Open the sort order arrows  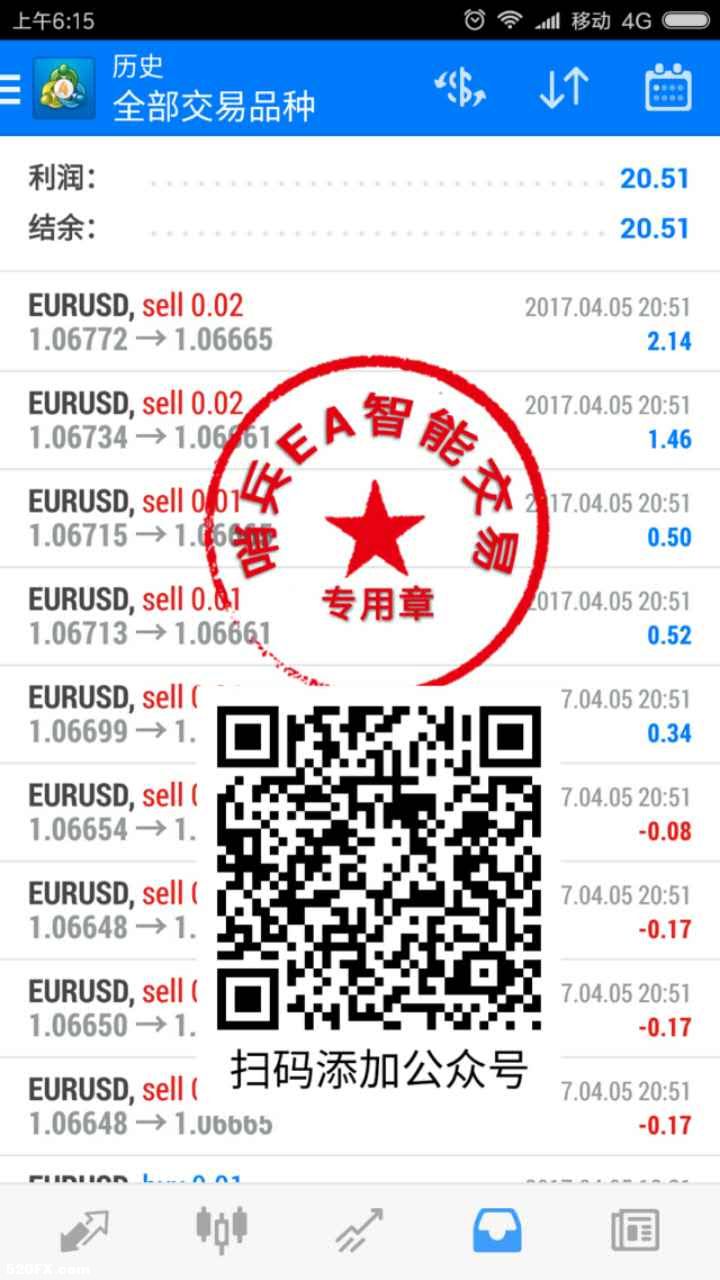tap(564, 88)
